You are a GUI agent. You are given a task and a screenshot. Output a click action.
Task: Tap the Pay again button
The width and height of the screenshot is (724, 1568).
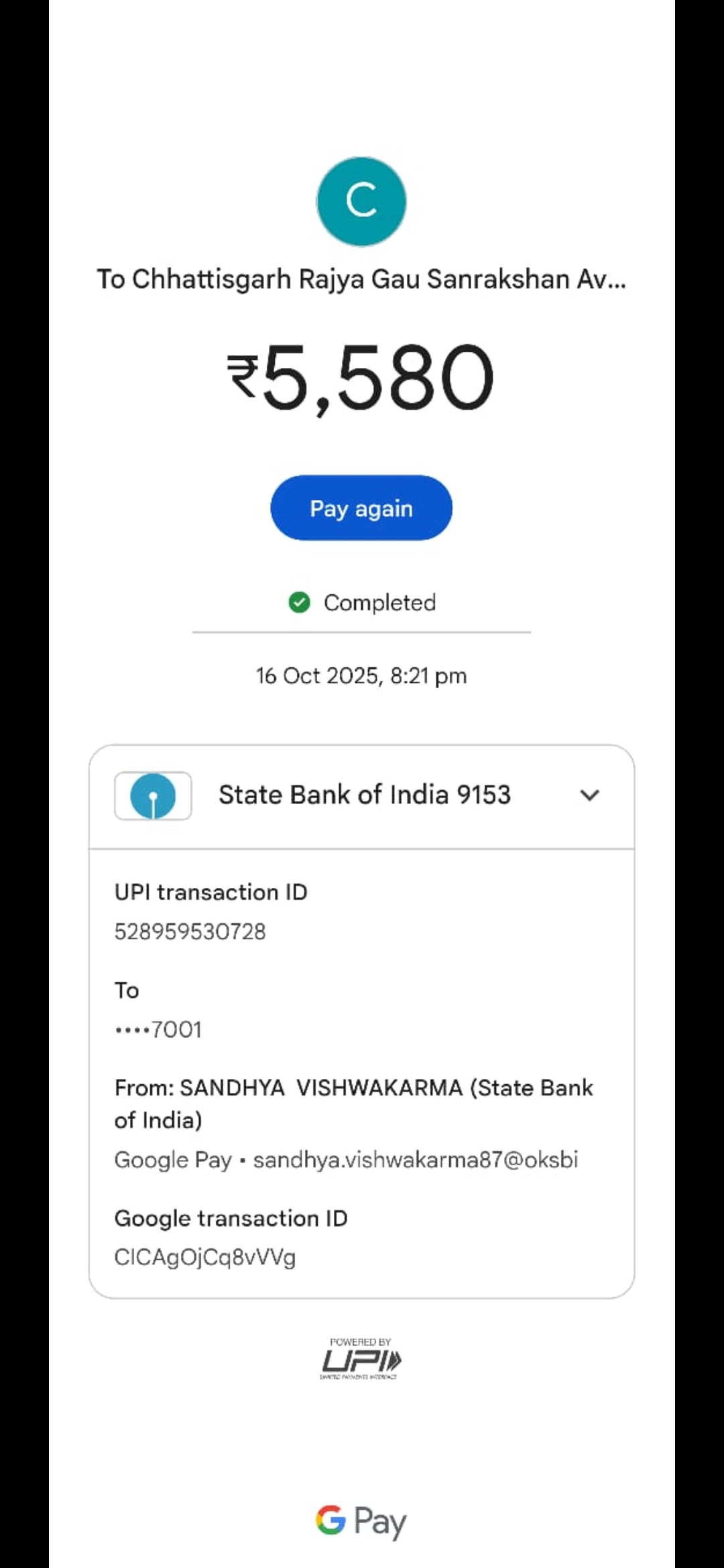[x=361, y=508]
